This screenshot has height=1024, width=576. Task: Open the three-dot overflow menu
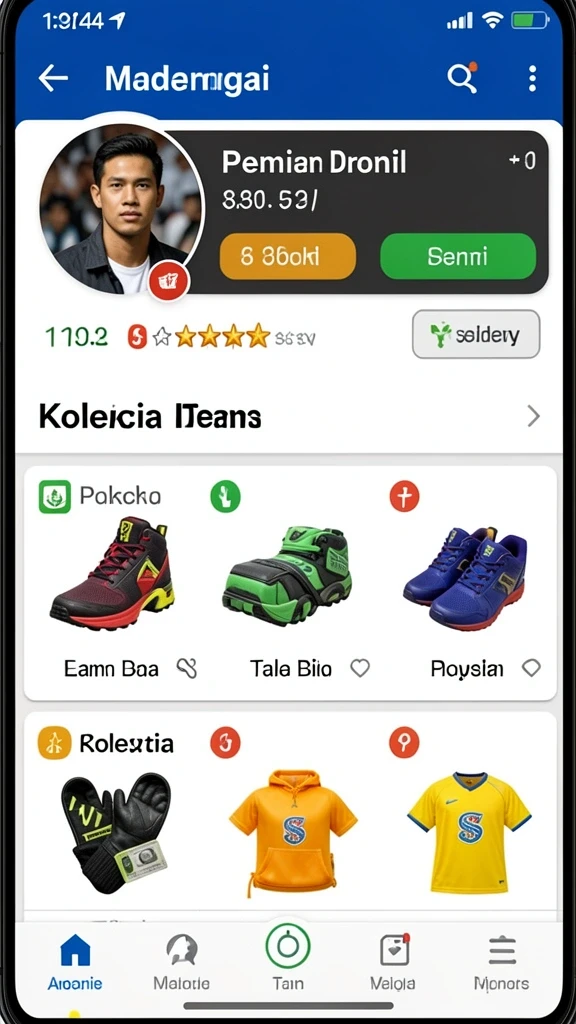[533, 78]
